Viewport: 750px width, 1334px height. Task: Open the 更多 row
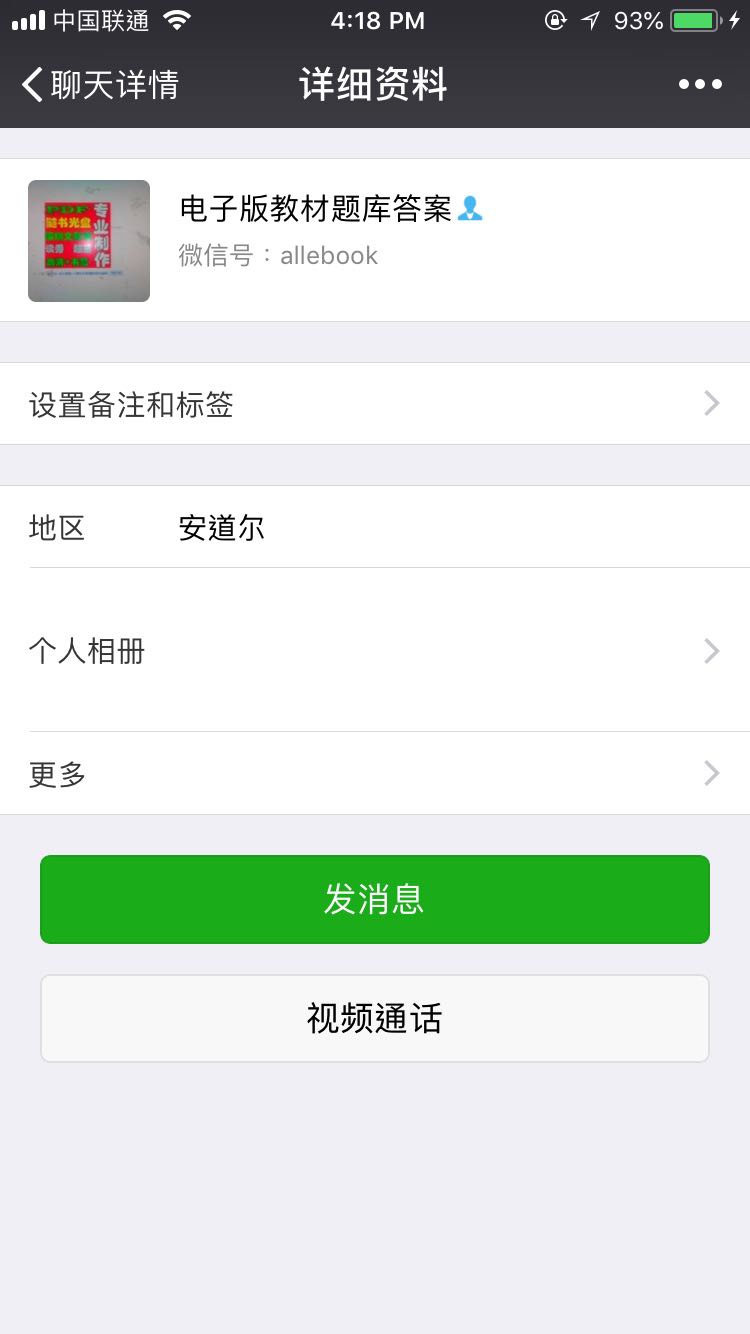click(375, 774)
